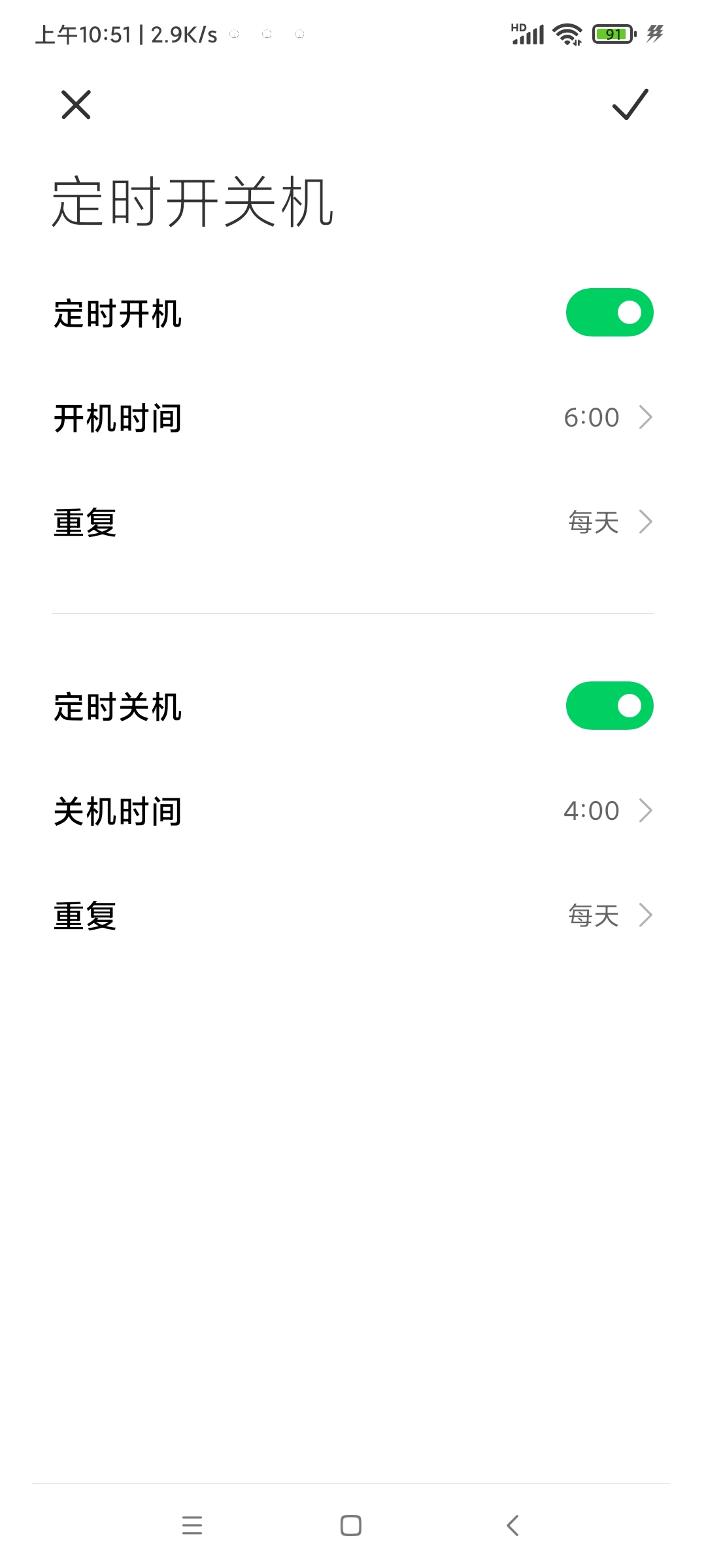Confirm settings with the checkmark icon

pos(630,105)
